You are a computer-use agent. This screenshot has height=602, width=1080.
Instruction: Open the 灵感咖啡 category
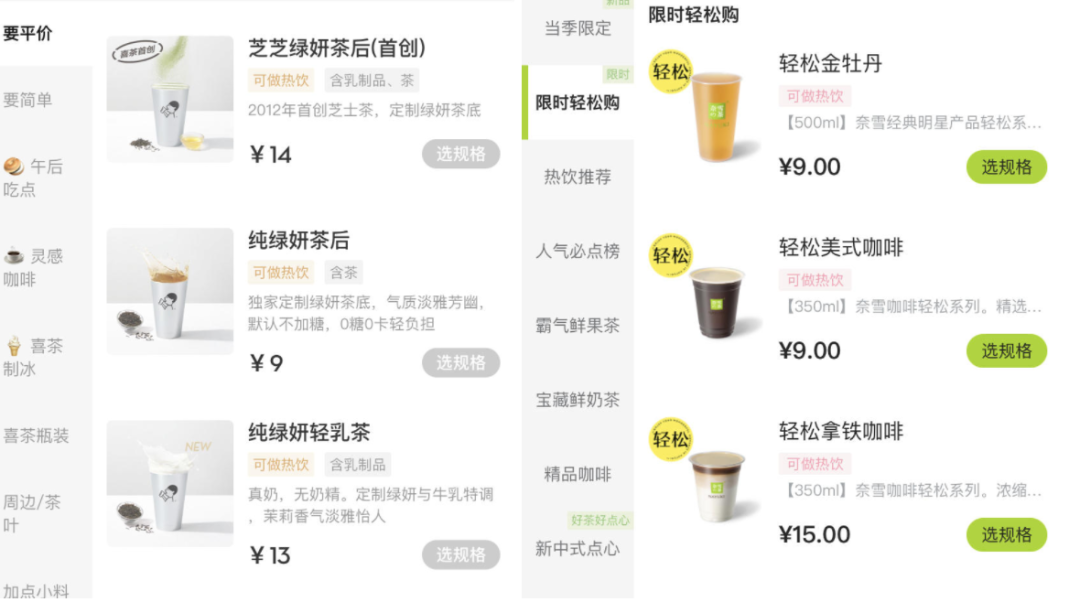(x=34, y=267)
